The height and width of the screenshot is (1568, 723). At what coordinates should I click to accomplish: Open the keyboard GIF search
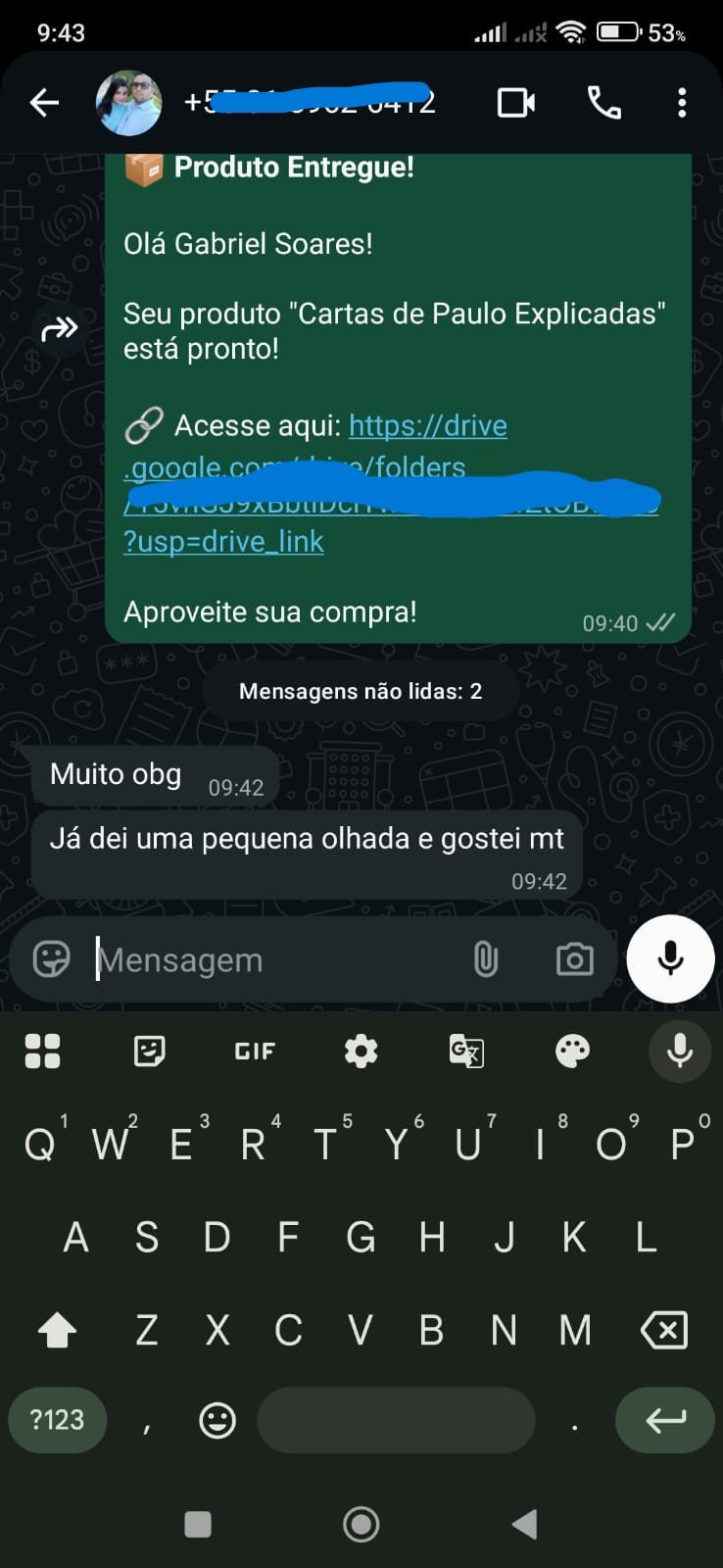[x=255, y=1052]
